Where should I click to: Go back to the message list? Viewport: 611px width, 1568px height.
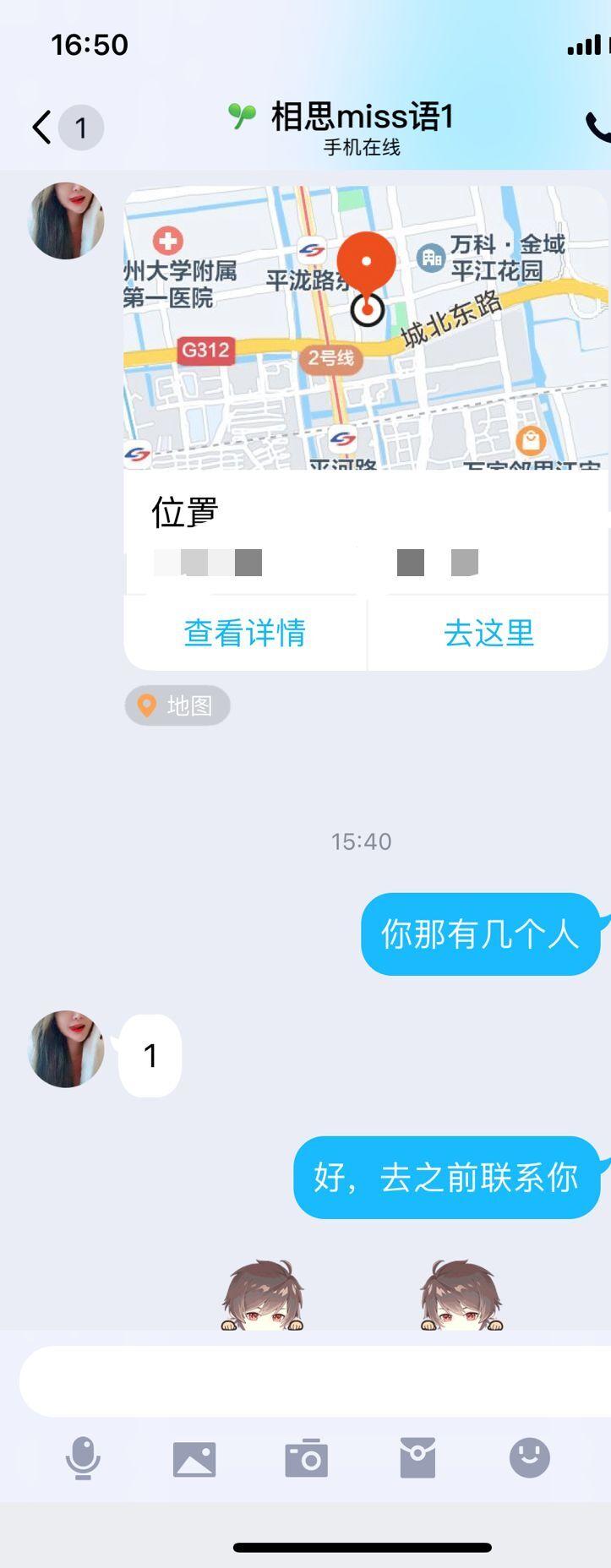tap(42, 128)
